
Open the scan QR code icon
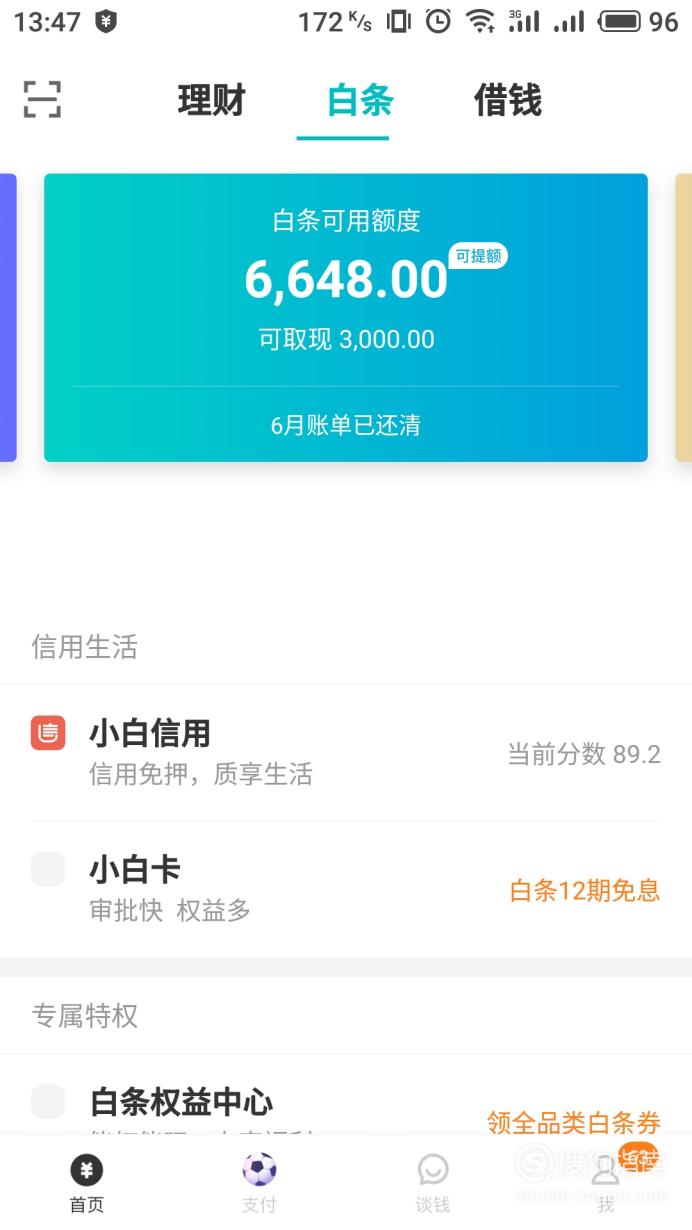tap(42, 100)
